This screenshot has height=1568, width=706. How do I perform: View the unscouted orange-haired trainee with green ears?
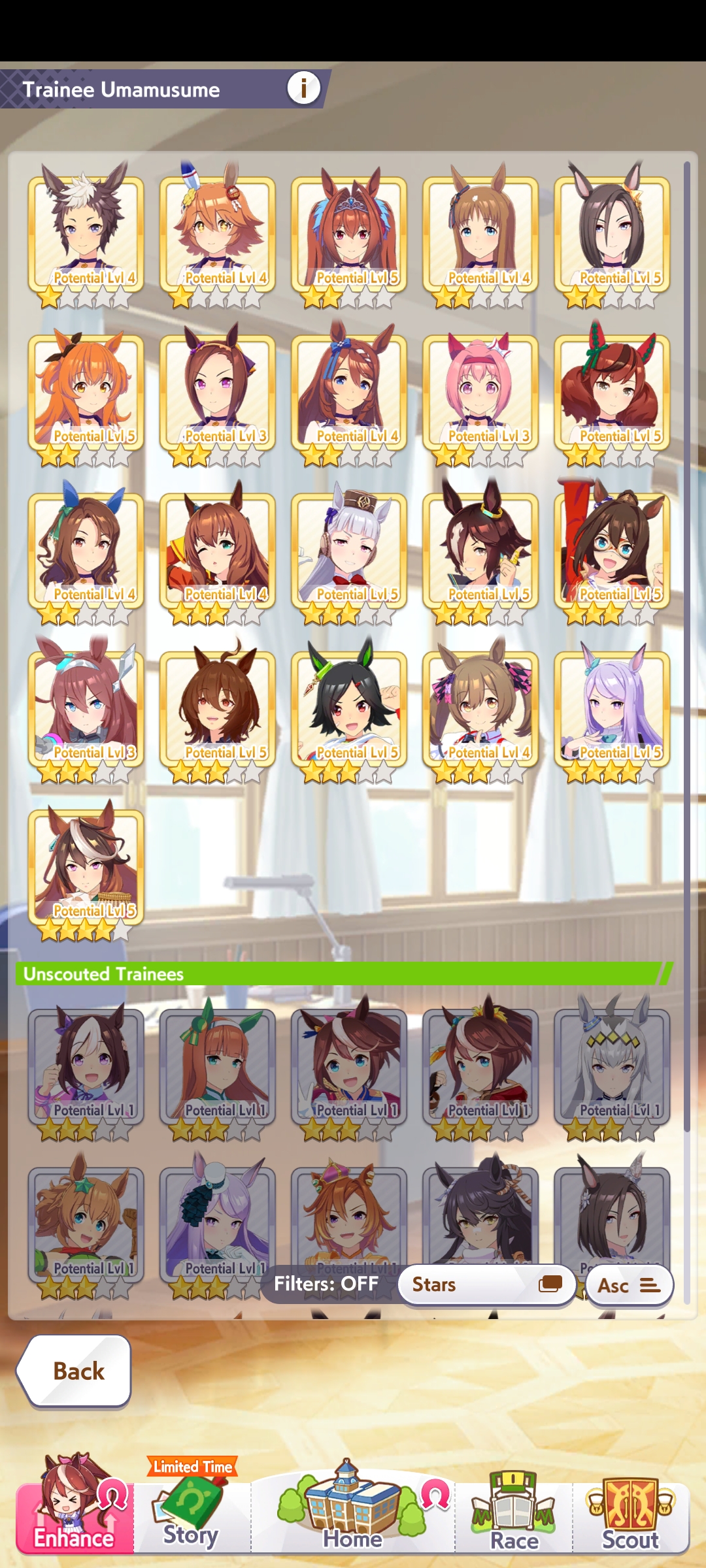[x=217, y=1066]
